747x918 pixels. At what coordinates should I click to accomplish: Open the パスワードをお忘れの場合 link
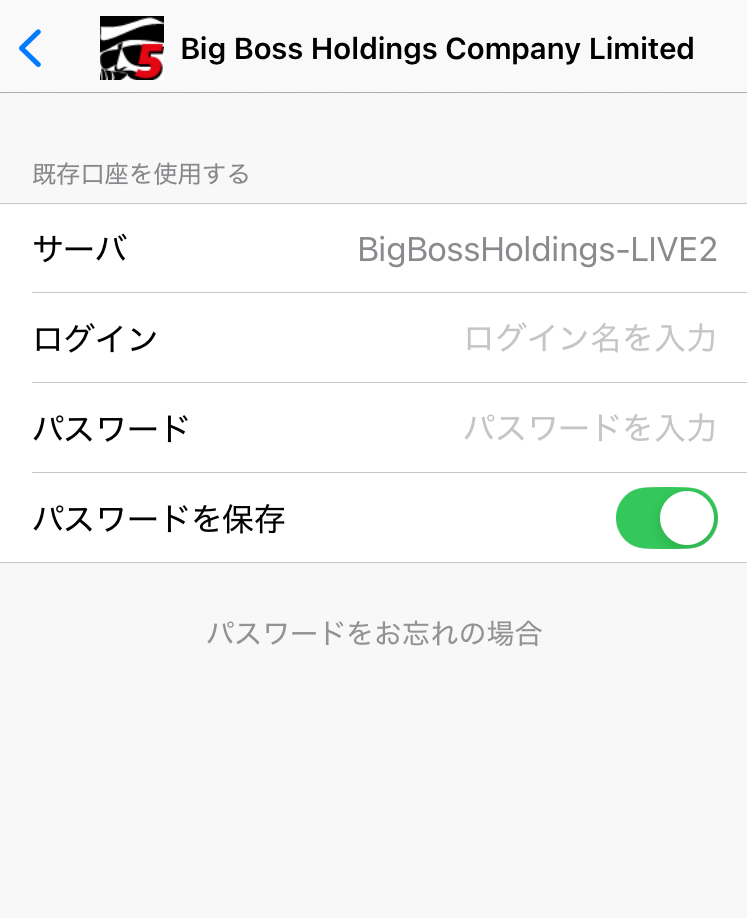374,633
